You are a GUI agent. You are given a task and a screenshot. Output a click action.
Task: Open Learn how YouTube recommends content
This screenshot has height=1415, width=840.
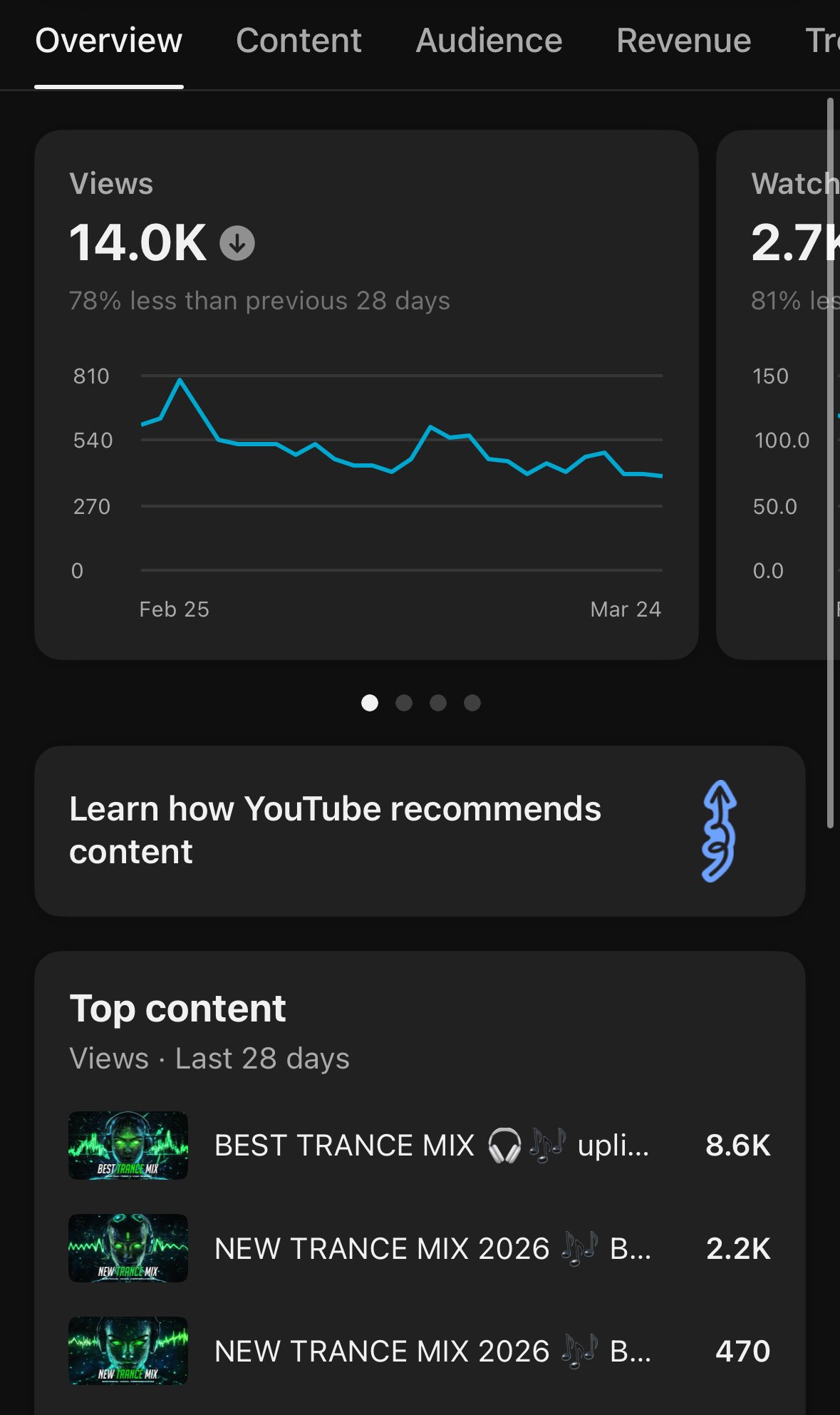pos(419,830)
